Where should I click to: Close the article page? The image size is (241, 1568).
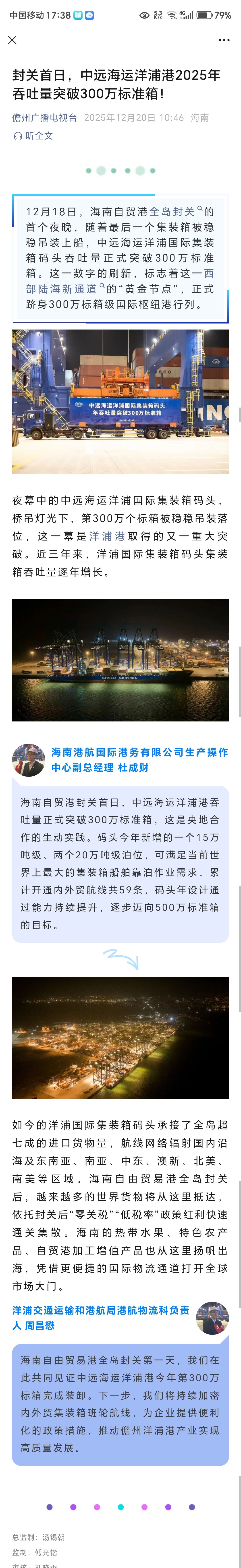(x=12, y=40)
